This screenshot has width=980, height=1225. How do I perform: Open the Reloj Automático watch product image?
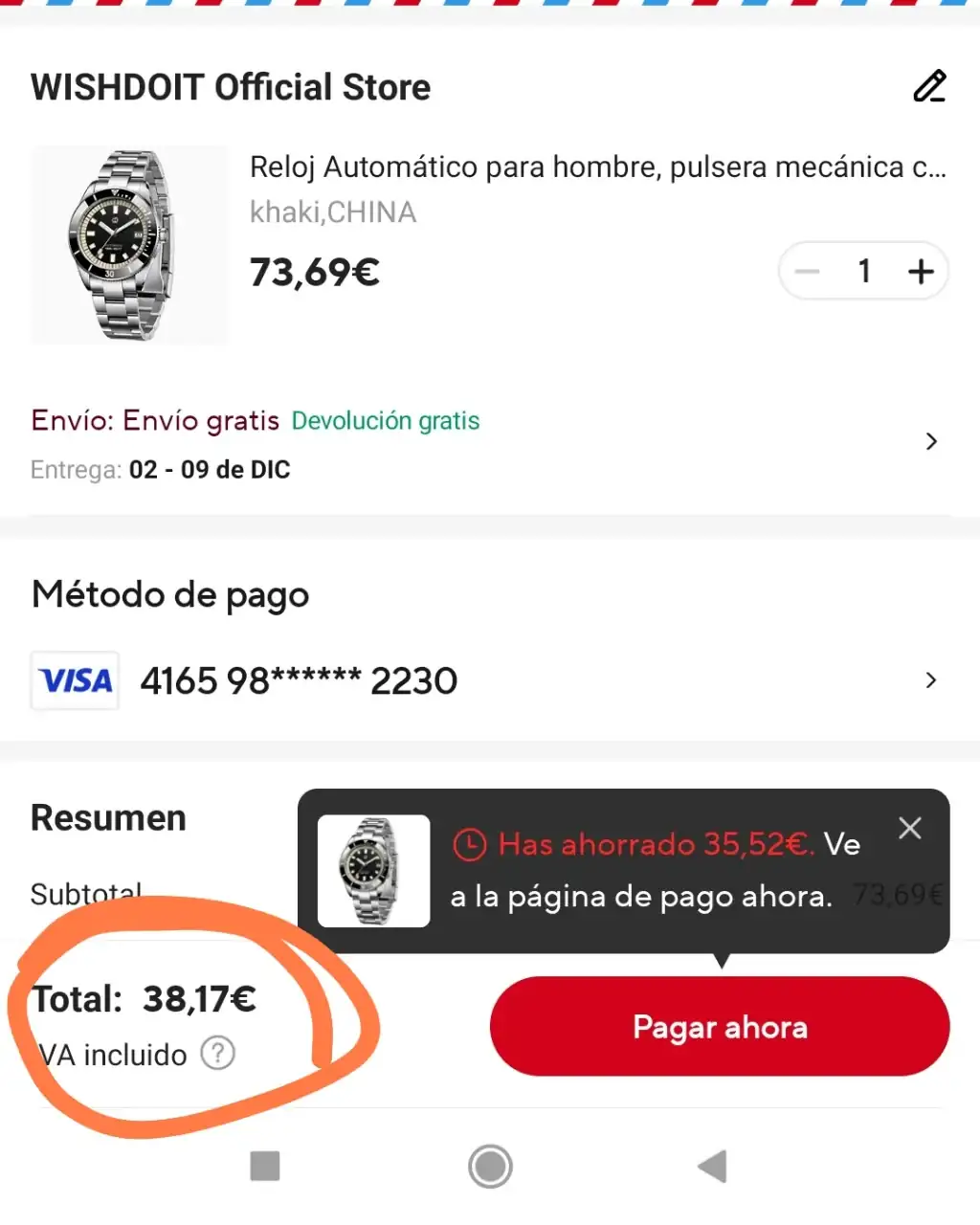pos(129,245)
